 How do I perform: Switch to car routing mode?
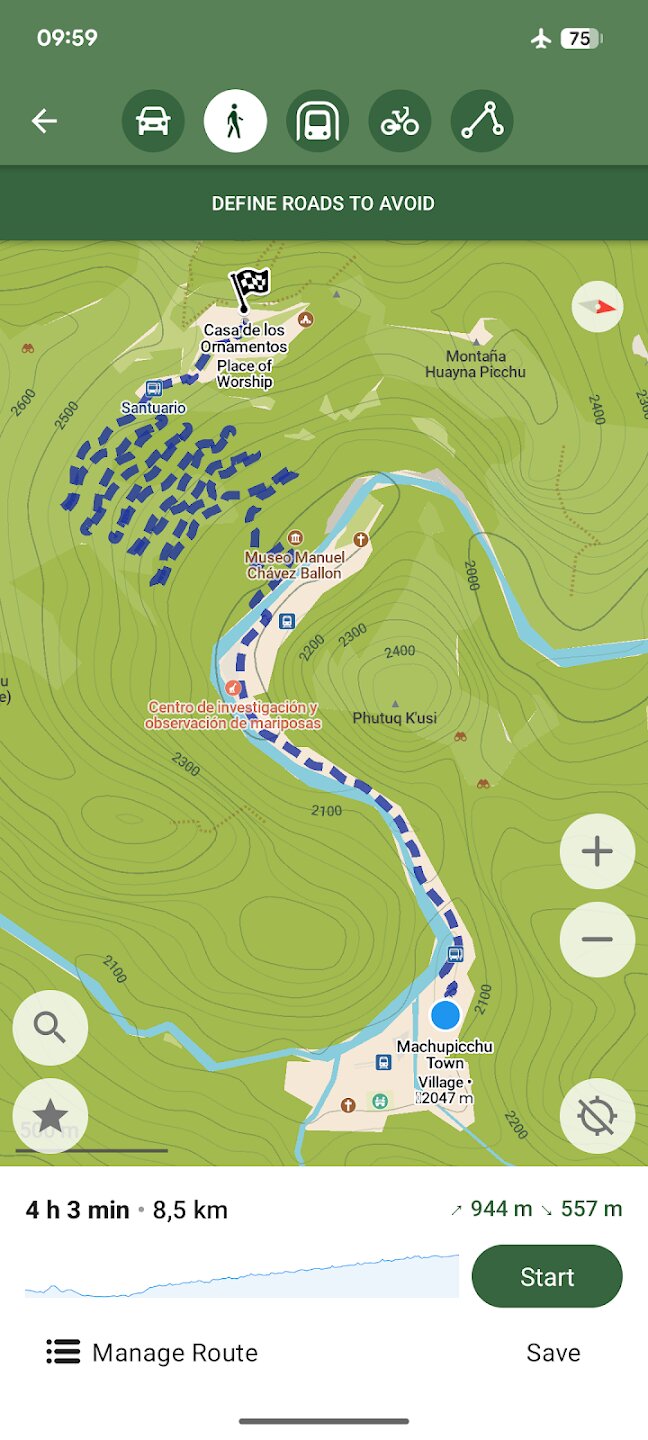pyautogui.click(x=153, y=121)
